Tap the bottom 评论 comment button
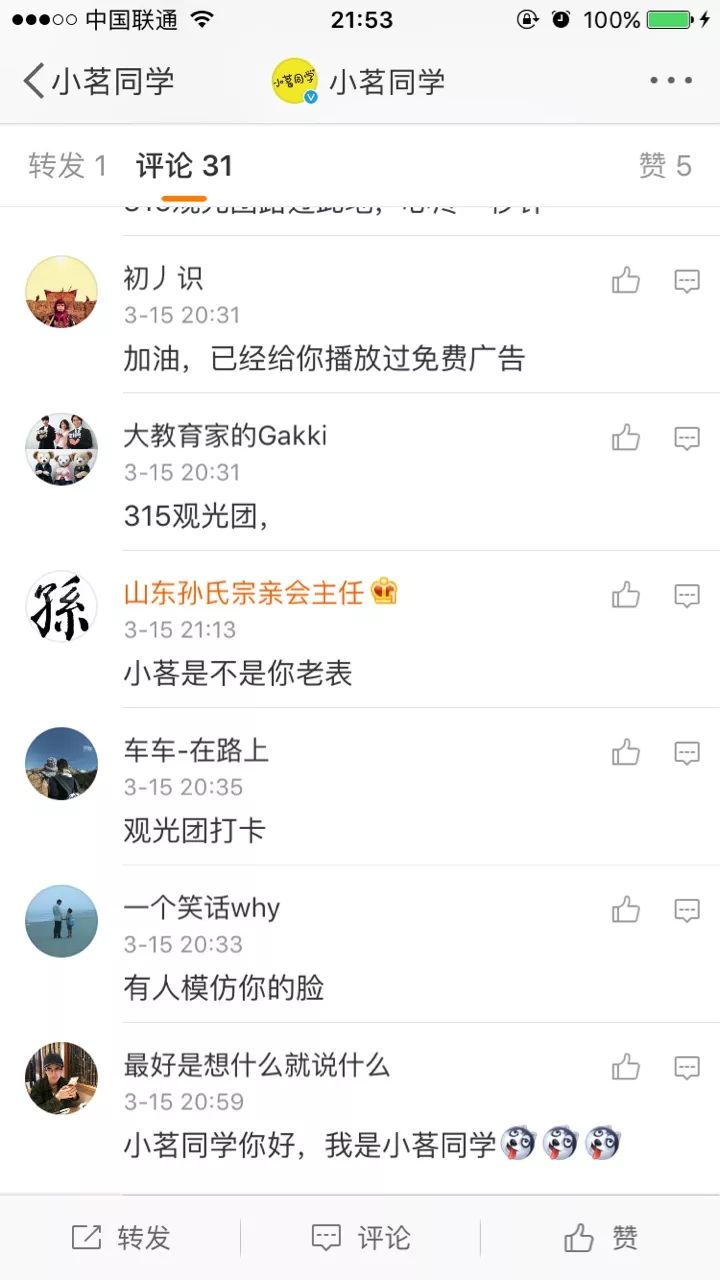This screenshot has width=720, height=1280. tap(360, 1238)
